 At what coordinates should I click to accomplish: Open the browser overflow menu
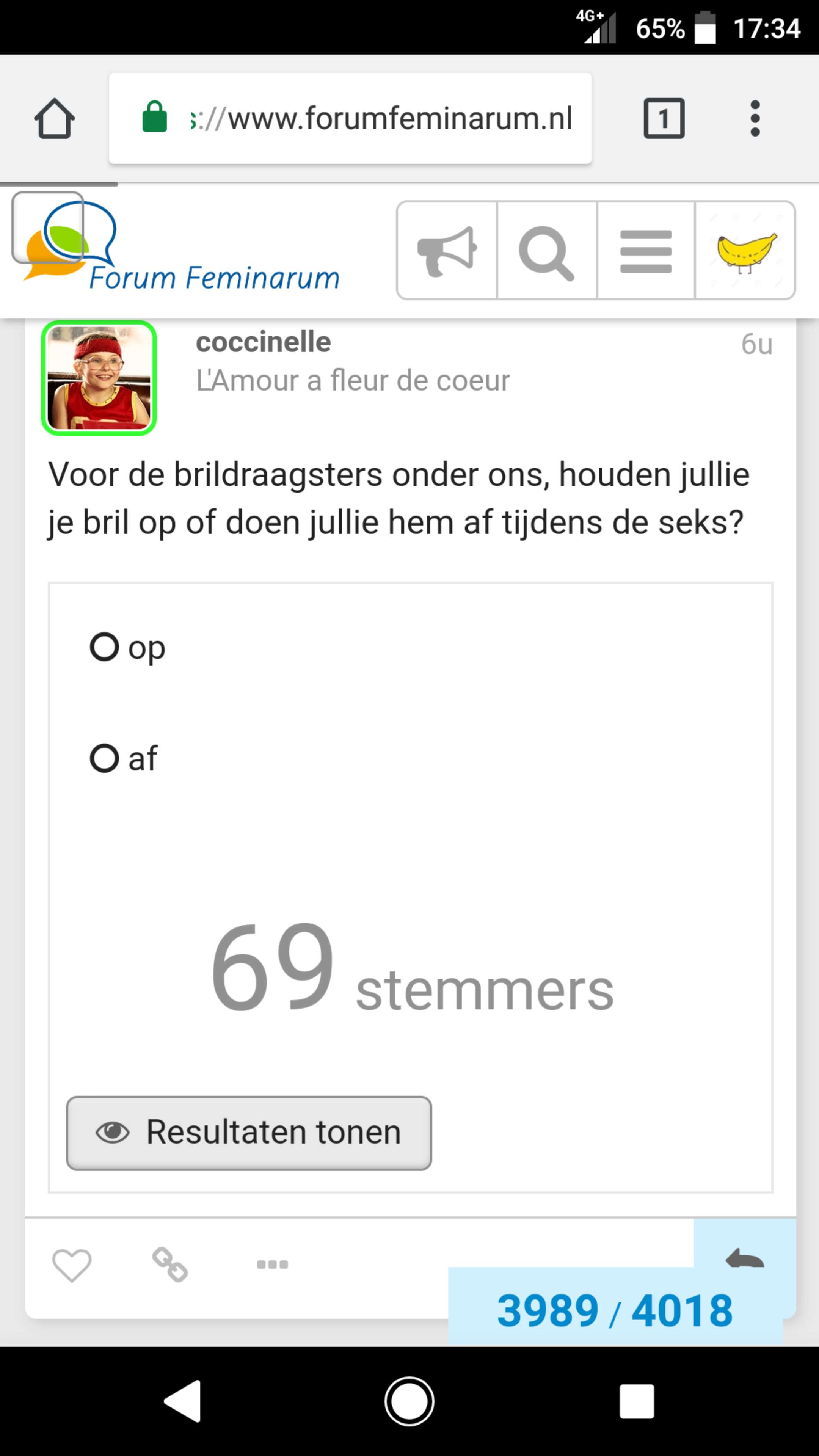coord(755,119)
